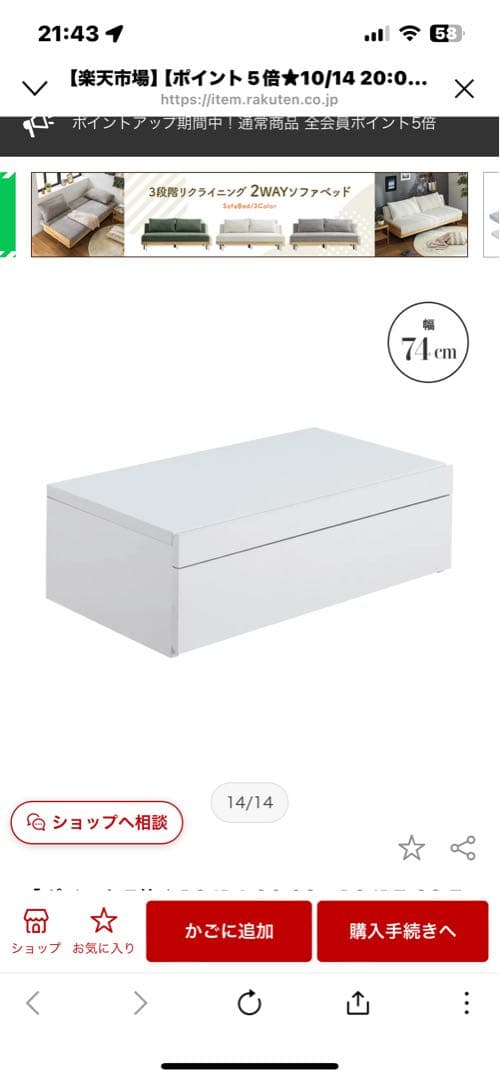500x1080 pixels.
Task: Add product to cart with かごに追加
Action: (x=229, y=931)
